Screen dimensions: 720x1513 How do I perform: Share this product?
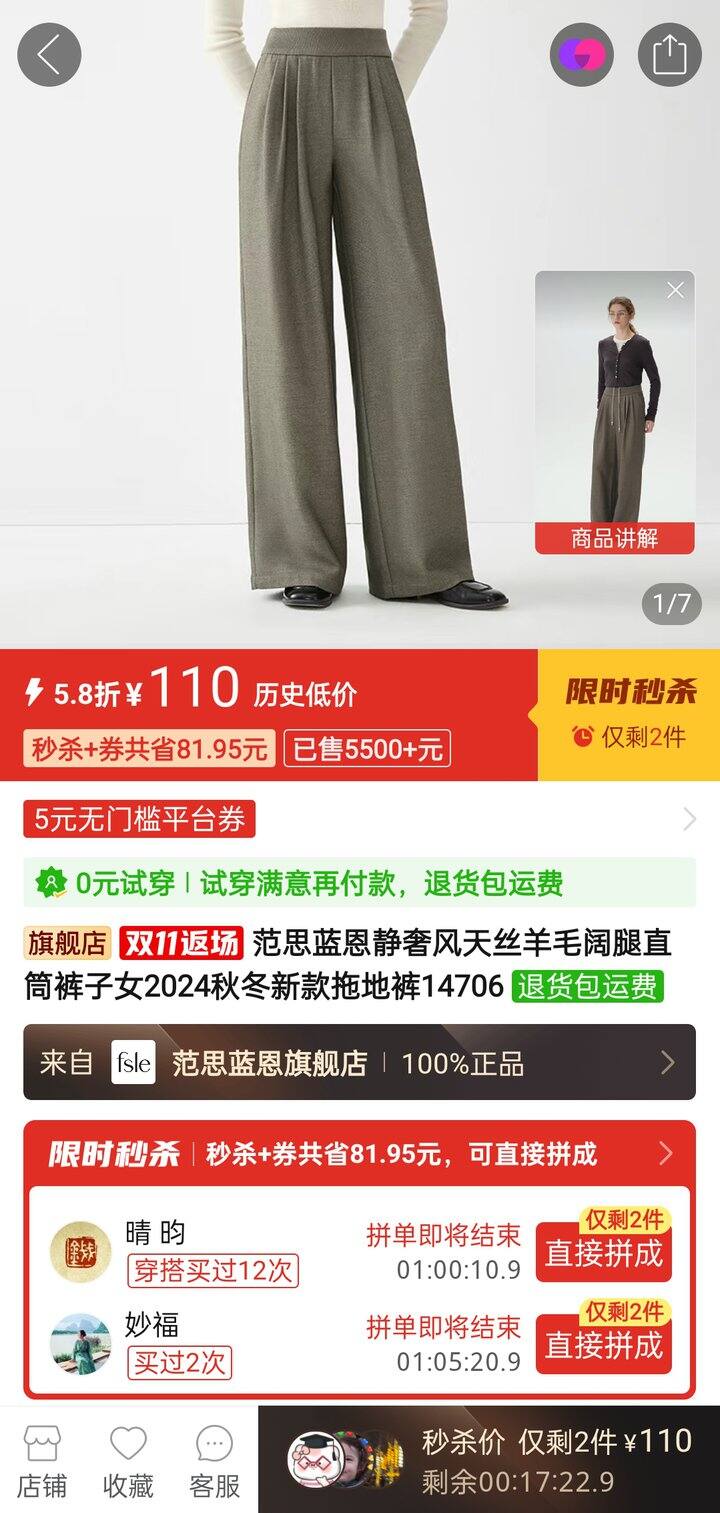670,54
